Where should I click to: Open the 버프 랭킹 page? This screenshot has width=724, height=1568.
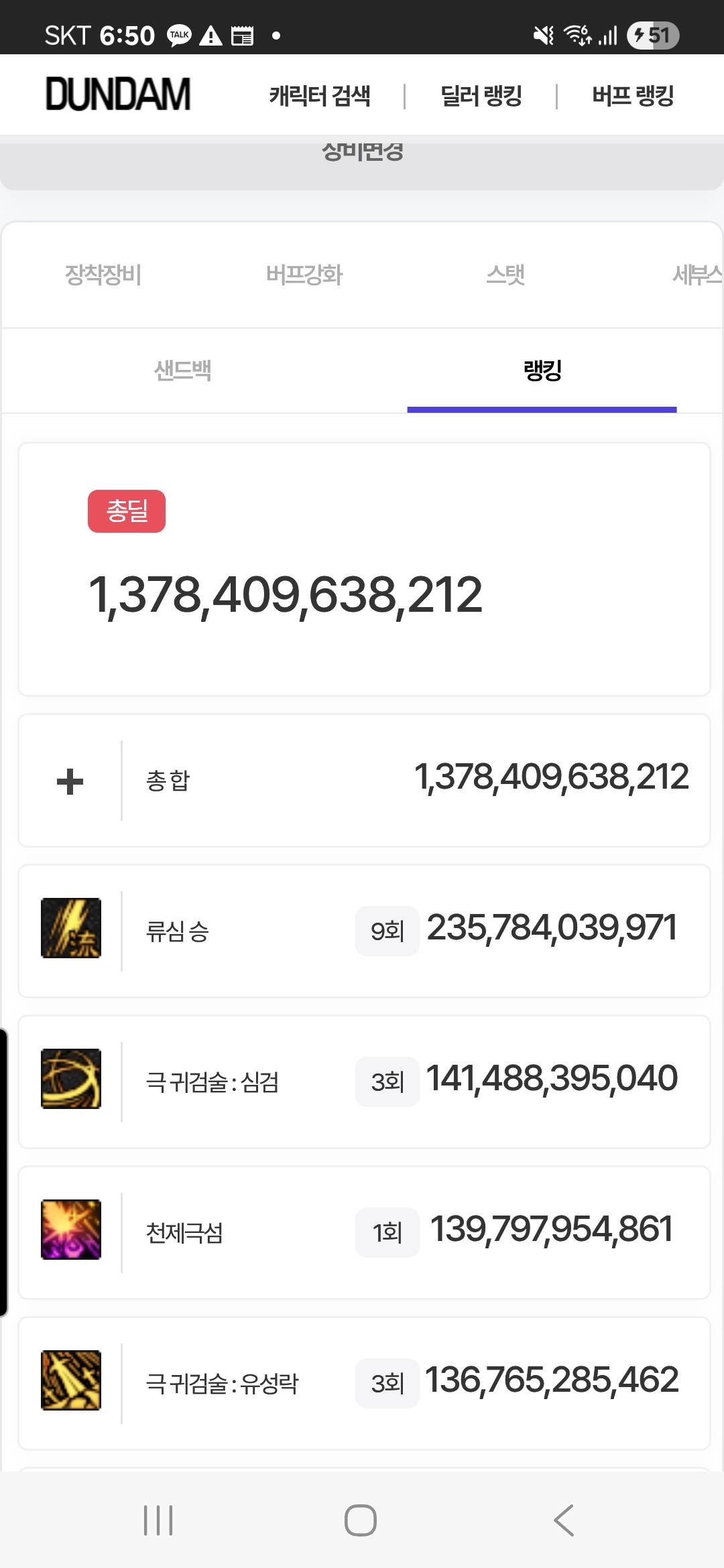[633, 96]
